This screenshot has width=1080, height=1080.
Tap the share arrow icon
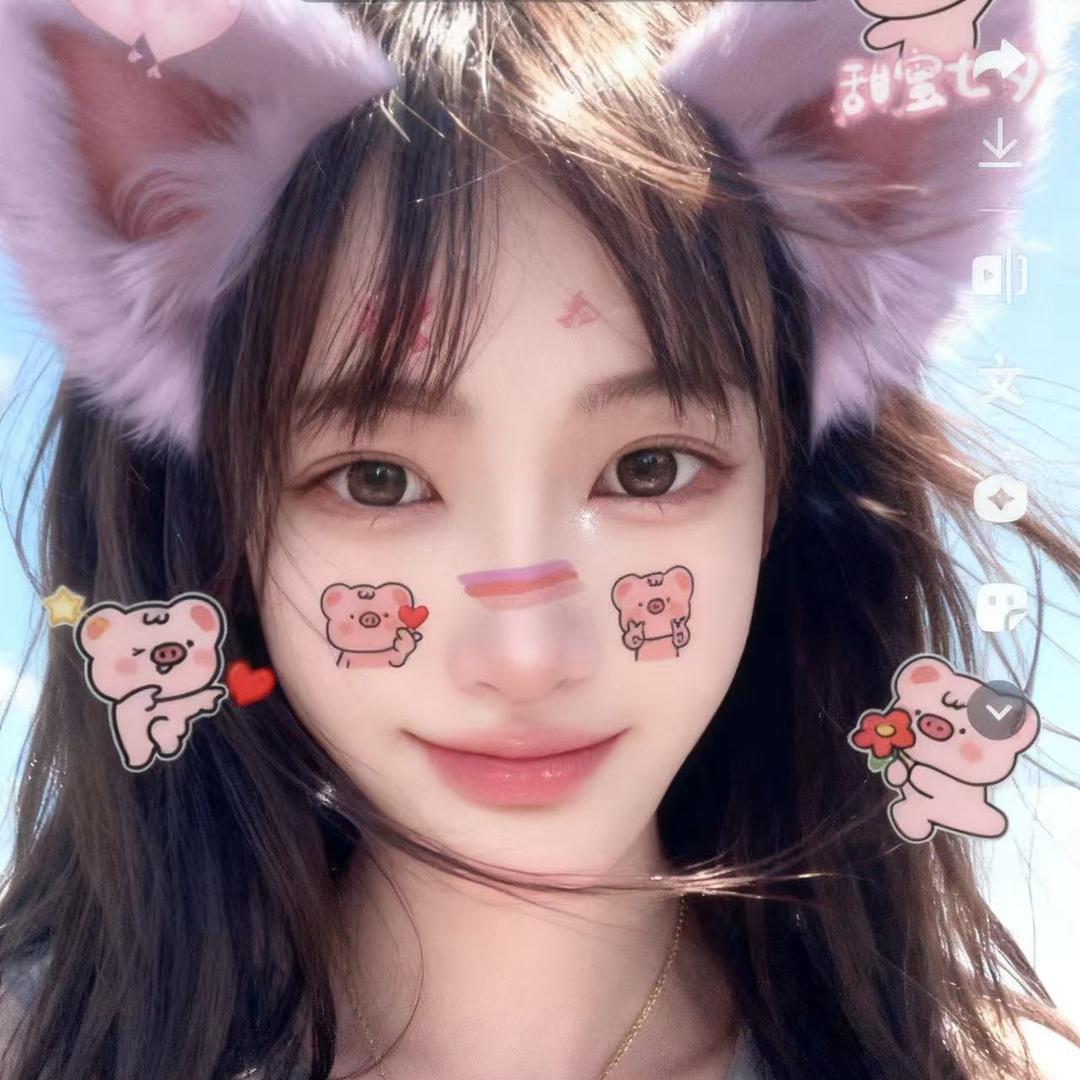point(1001,58)
